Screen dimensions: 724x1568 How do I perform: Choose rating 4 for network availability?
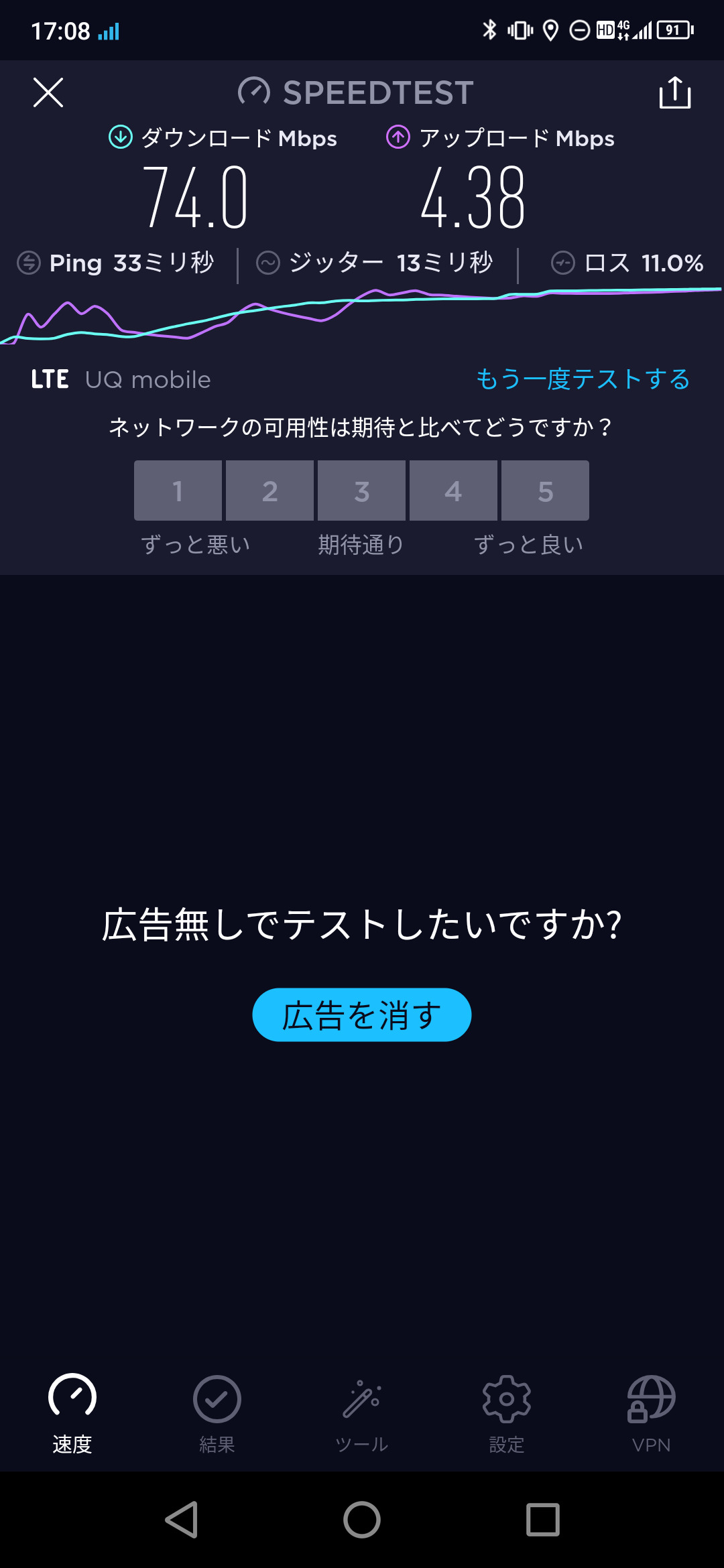pyautogui.click(x=453, y=491)
